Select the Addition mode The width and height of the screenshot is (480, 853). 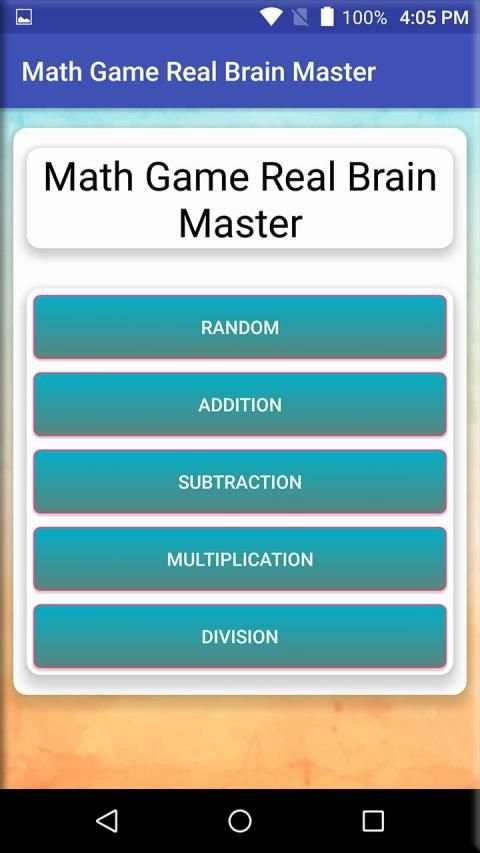click(240, 404)
